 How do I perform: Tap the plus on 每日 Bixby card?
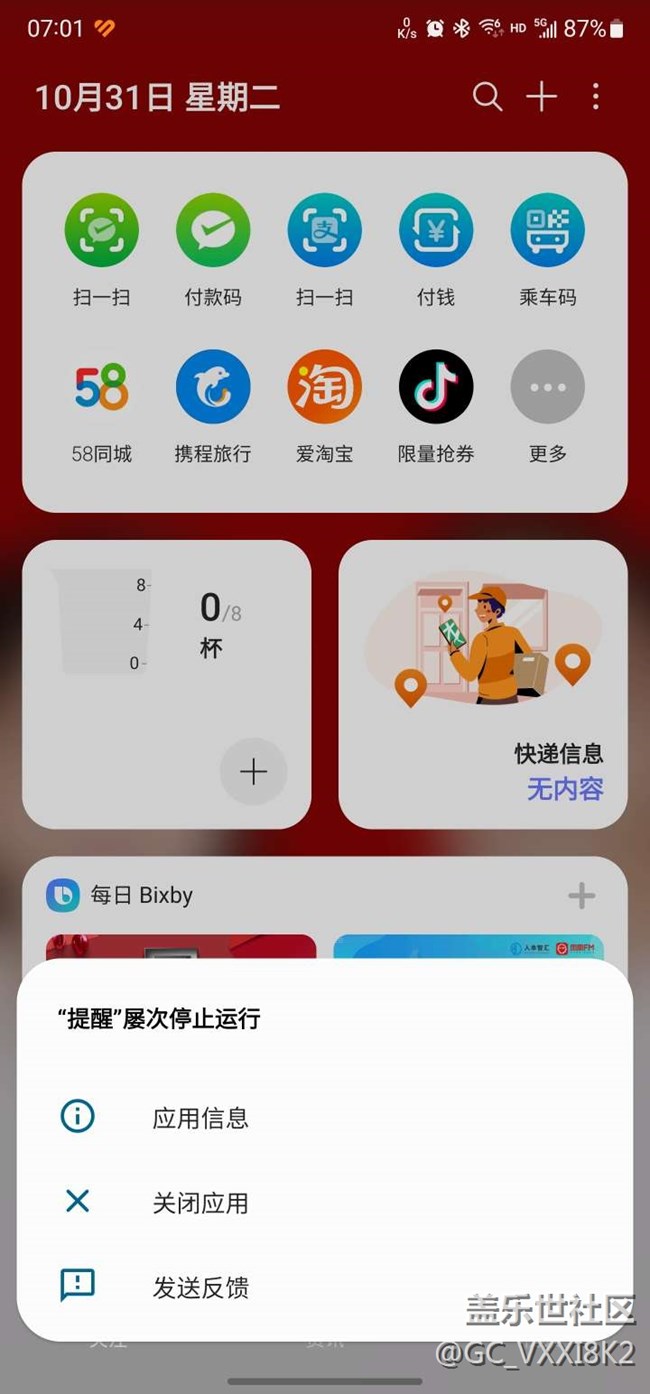coord(581,895)
